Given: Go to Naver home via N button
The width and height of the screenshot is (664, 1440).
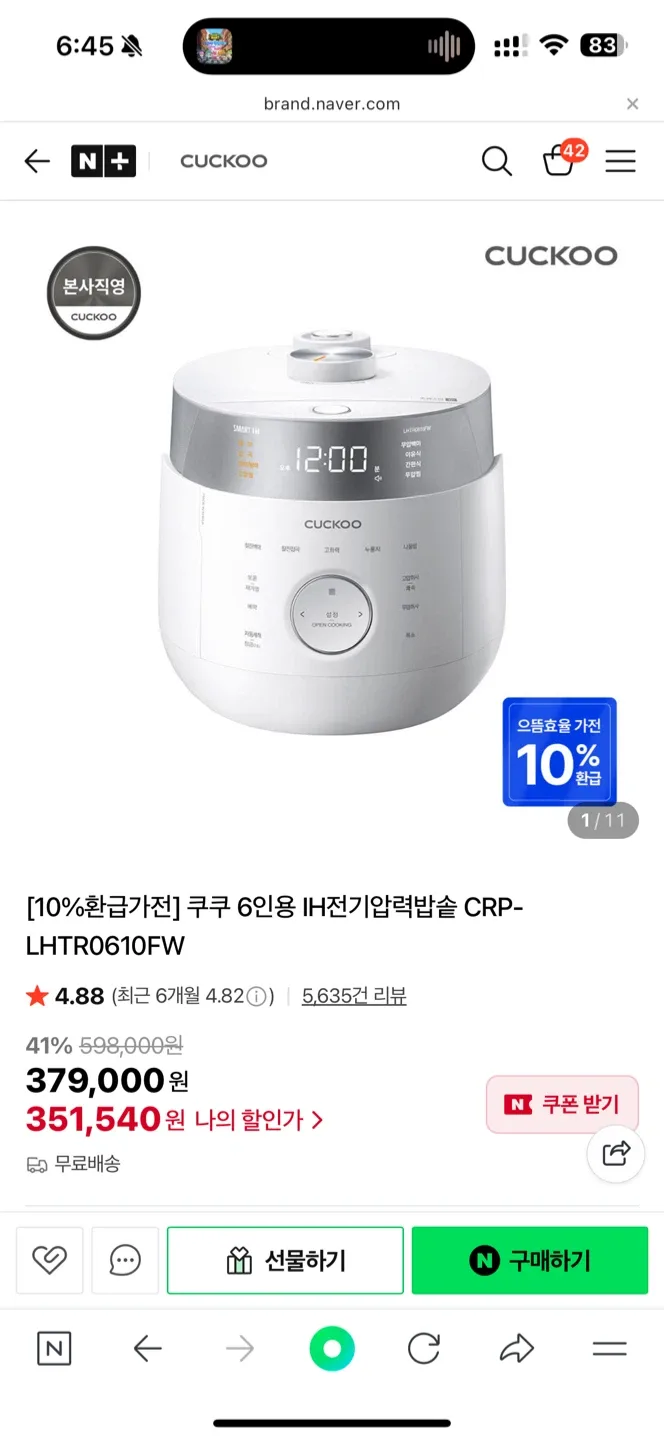Looking at the screenshot, I should [54, 1349].
